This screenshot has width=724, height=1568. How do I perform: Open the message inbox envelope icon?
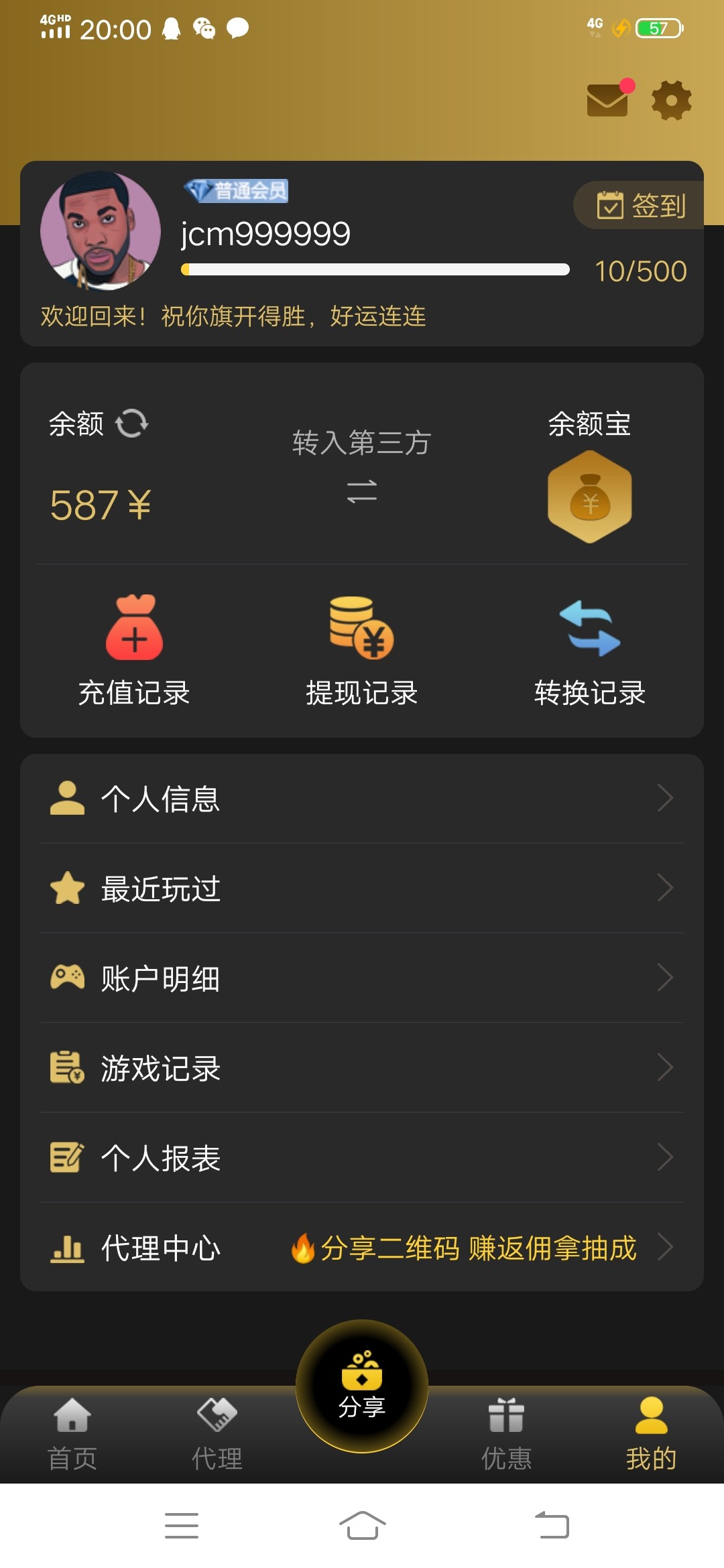605,101
